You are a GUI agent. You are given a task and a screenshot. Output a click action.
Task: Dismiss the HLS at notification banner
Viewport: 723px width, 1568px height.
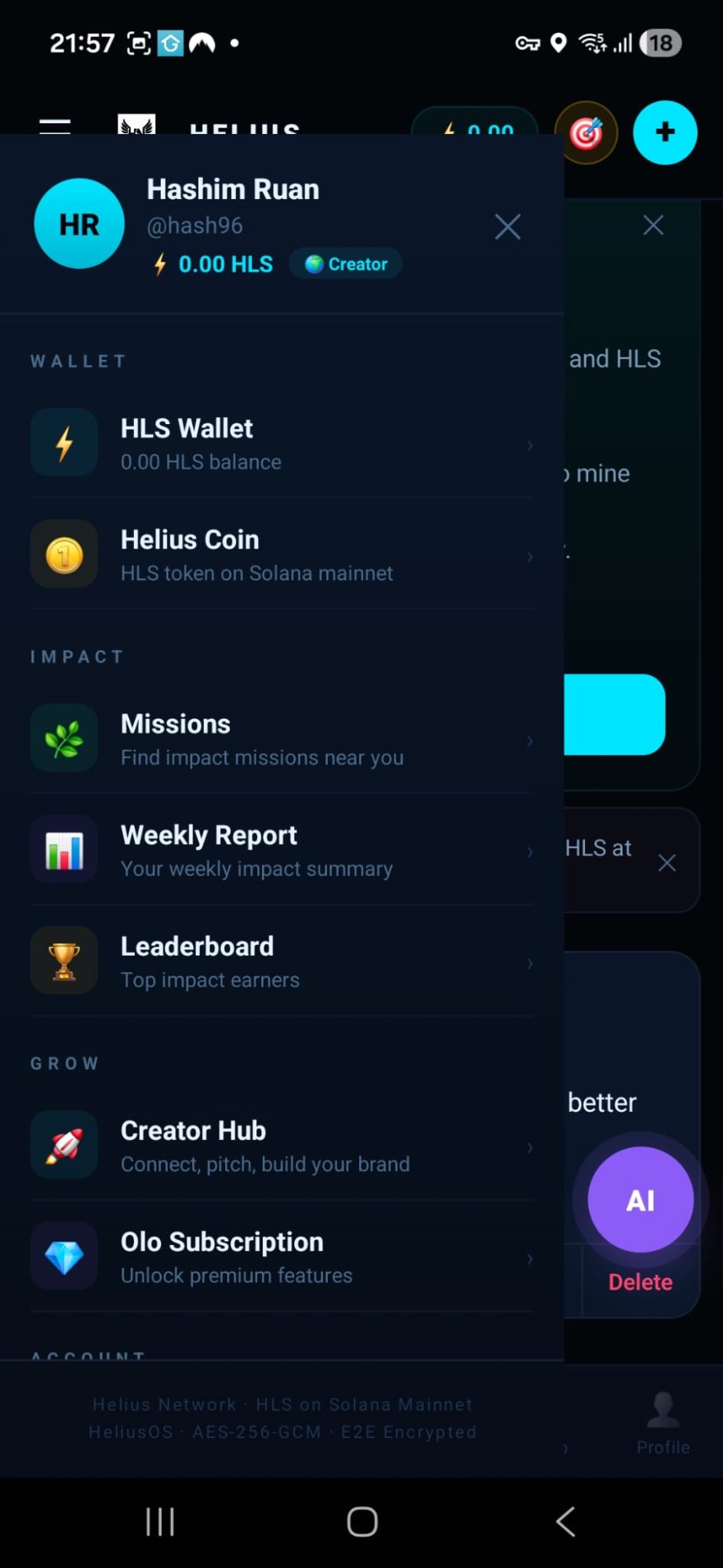tap(667, 863)
